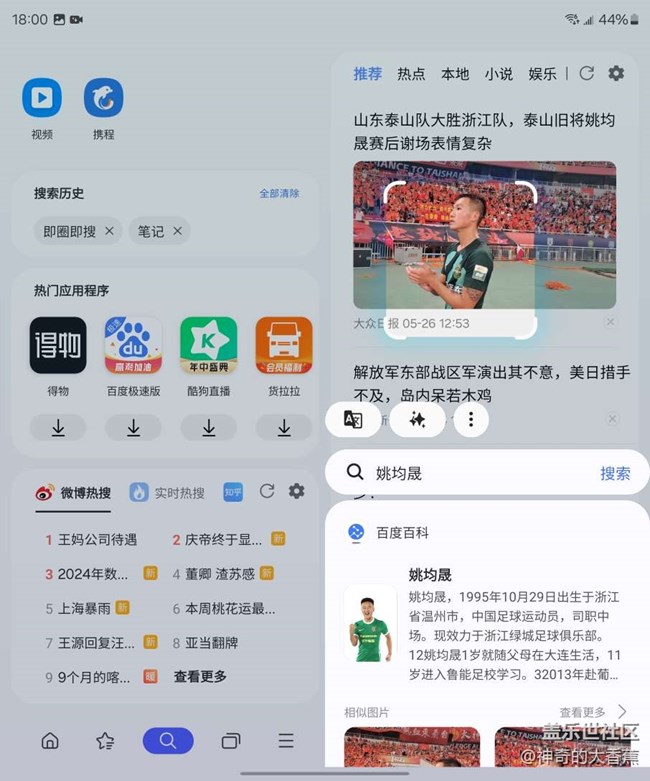Translate the selected region
Image resolution: width=650 pixels, height=781 pixels.
[353, 420]
